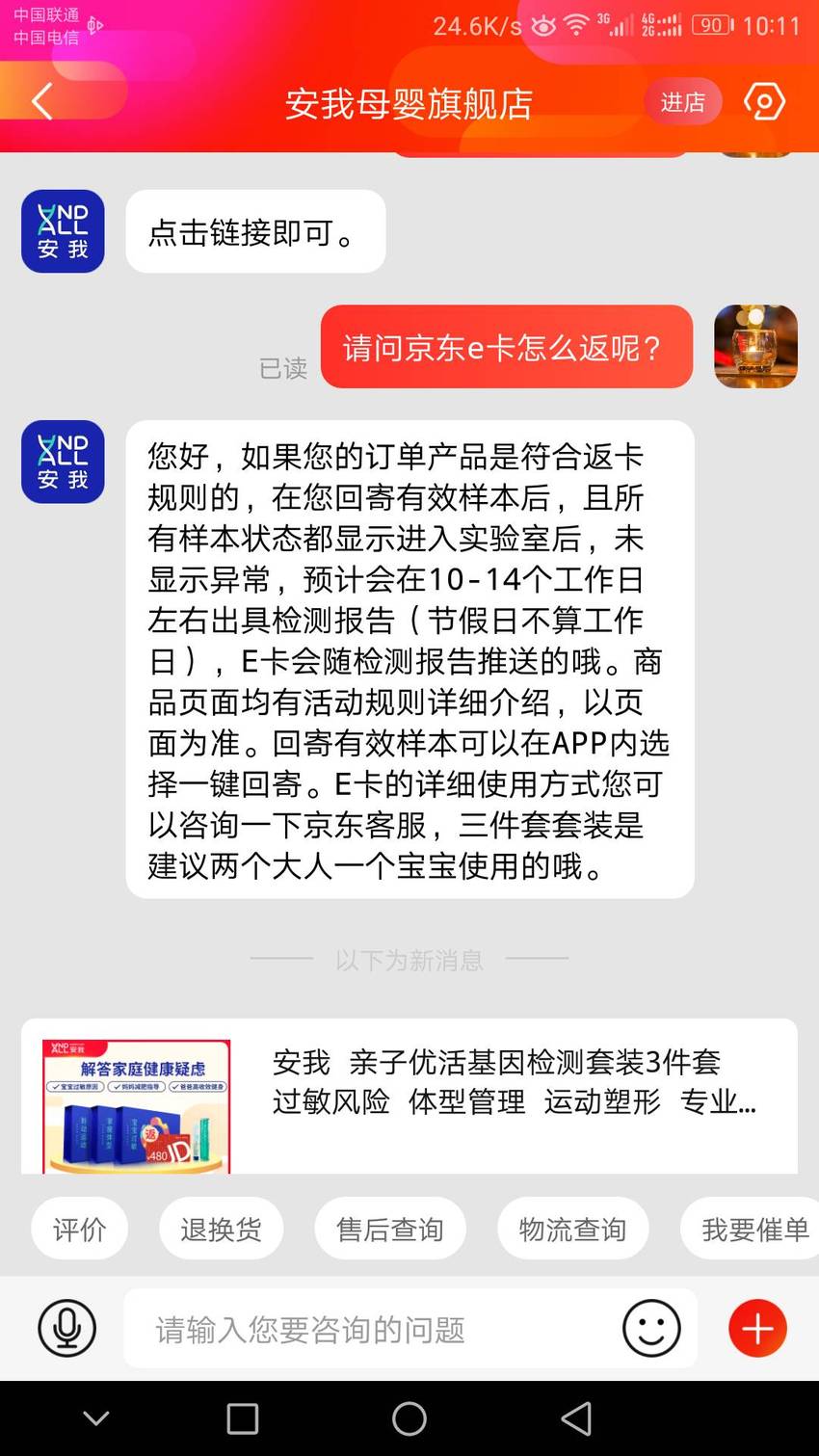This screenshot has height=1456, width=819.
Task: Open the emoji picker
Action: (x=651, y=1328)
